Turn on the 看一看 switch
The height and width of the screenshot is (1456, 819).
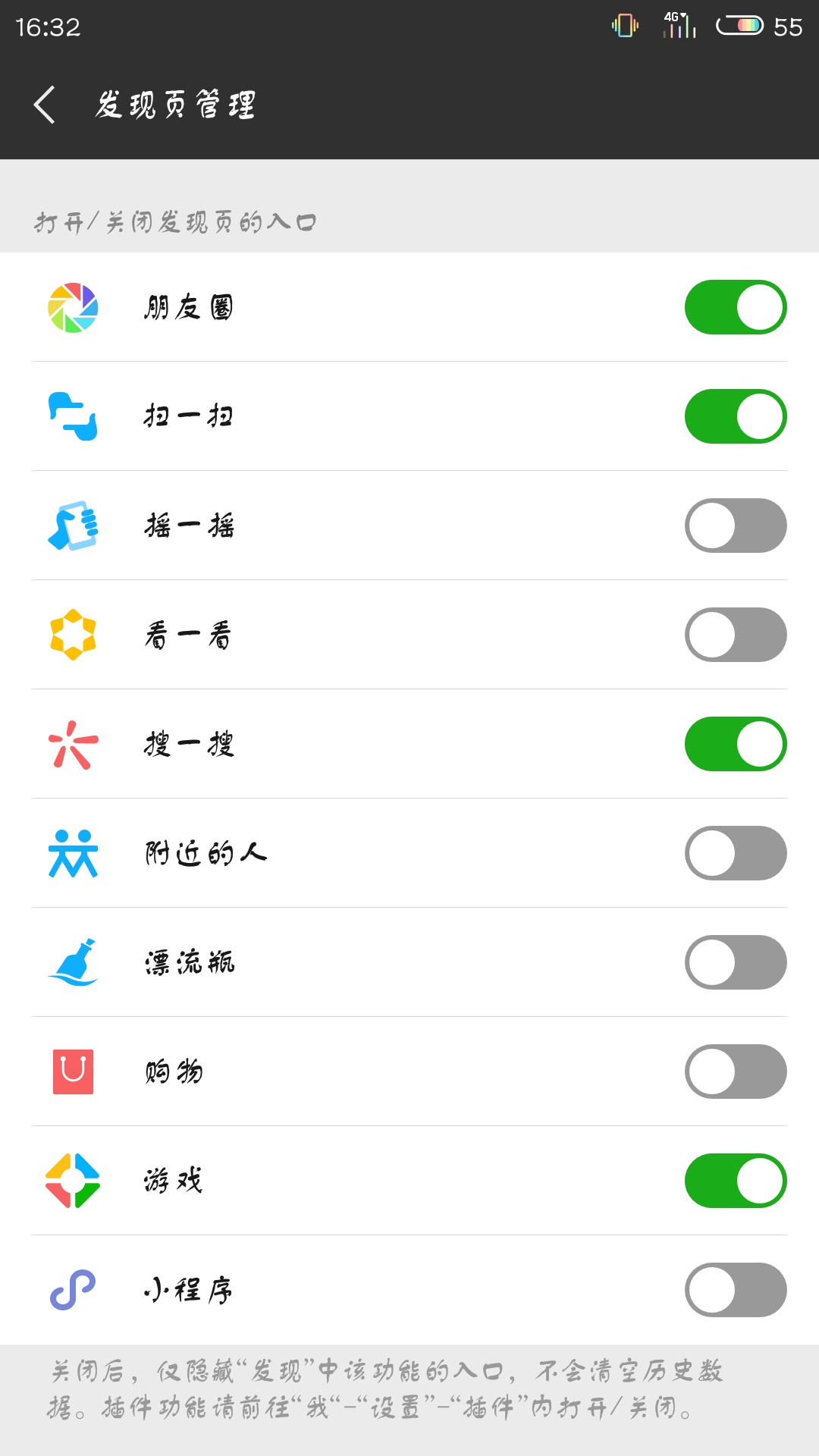[x=735, y=635]
